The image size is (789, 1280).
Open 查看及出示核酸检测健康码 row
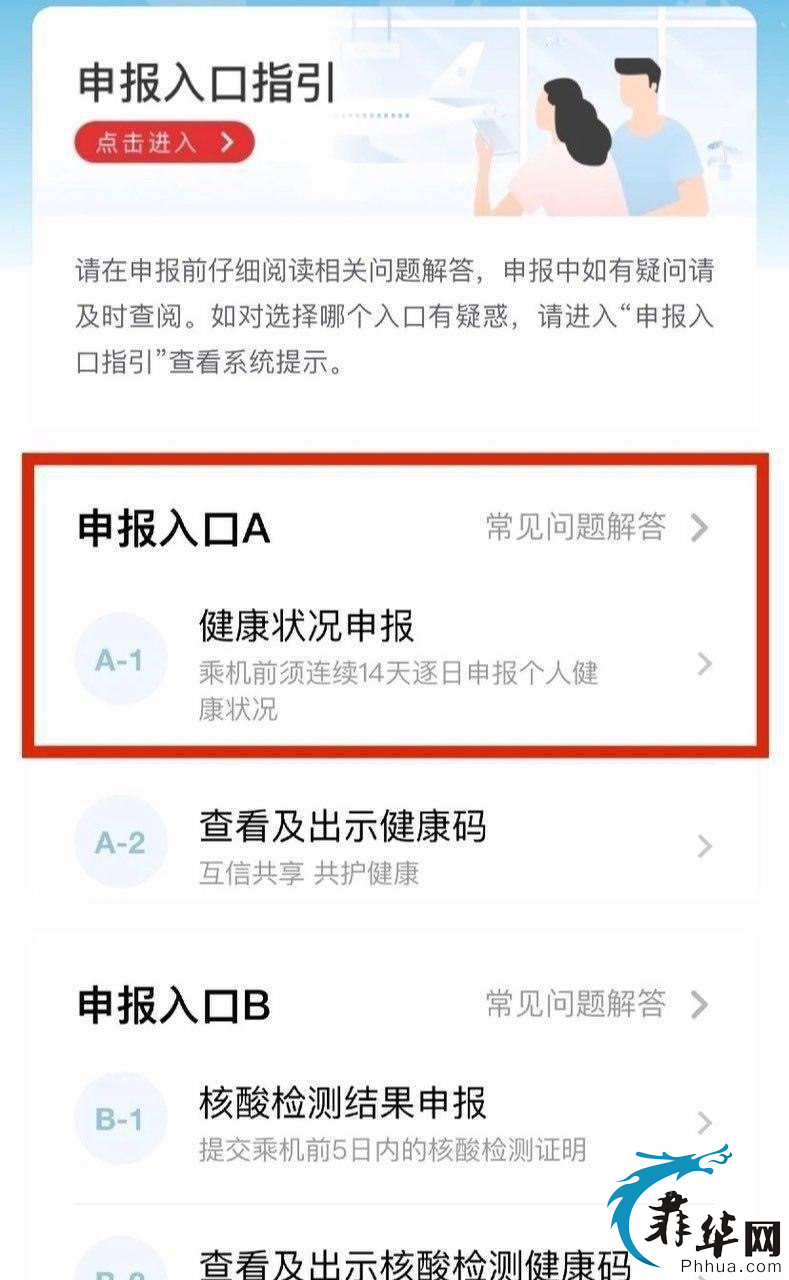click(400, 1262)
